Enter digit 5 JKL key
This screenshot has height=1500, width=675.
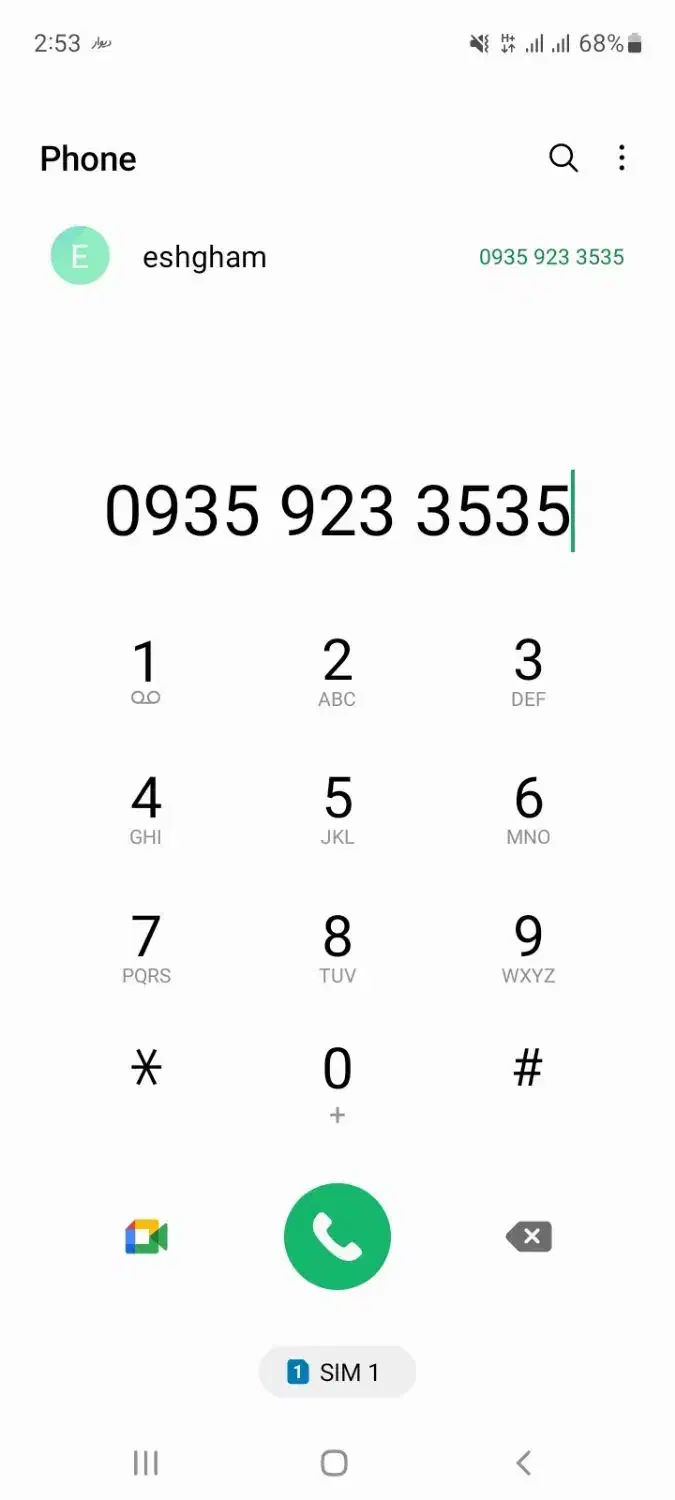point(337,809)
